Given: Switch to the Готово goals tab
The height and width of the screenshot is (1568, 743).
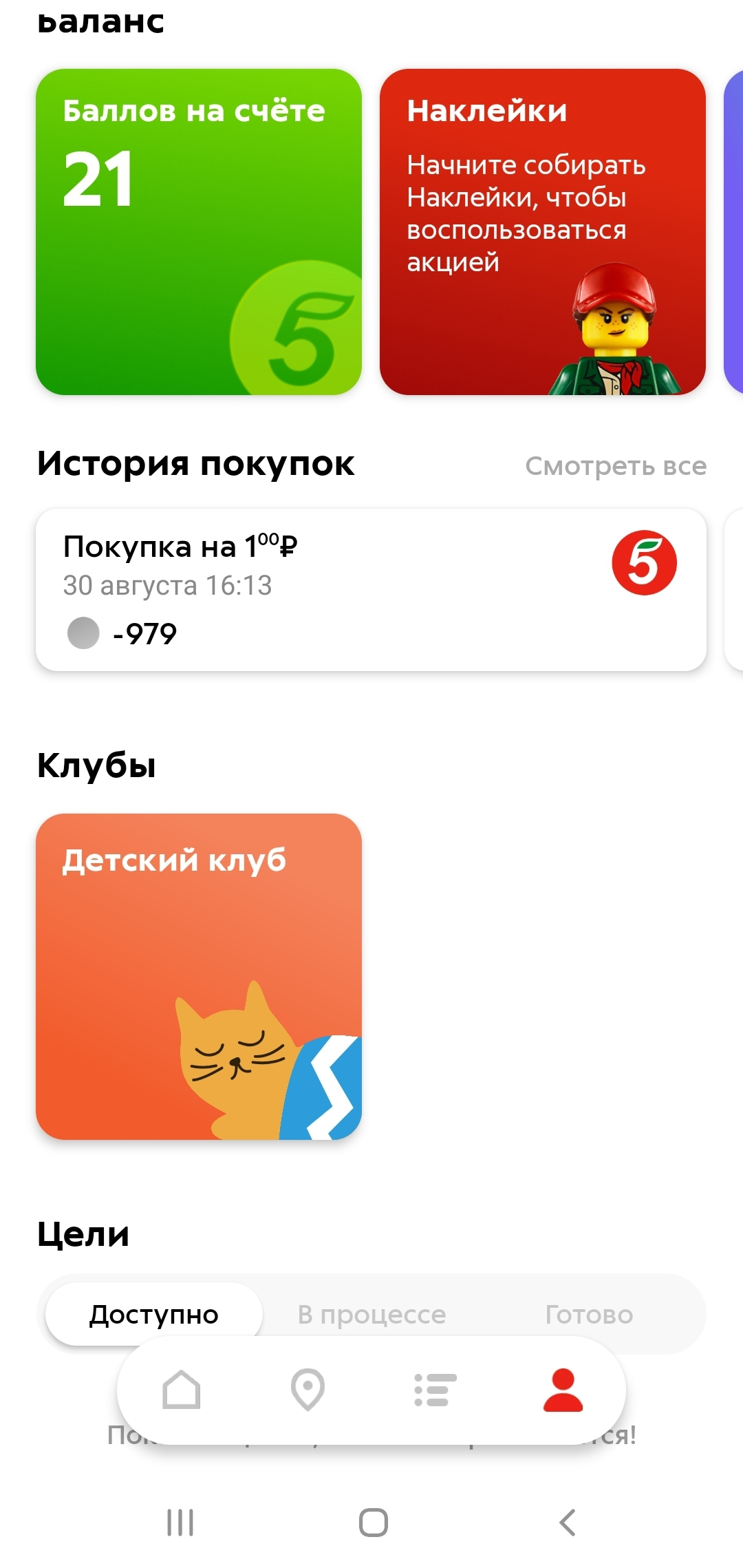Looking at the screenshot, I should pyautogui.click(x=589, y=1314).
